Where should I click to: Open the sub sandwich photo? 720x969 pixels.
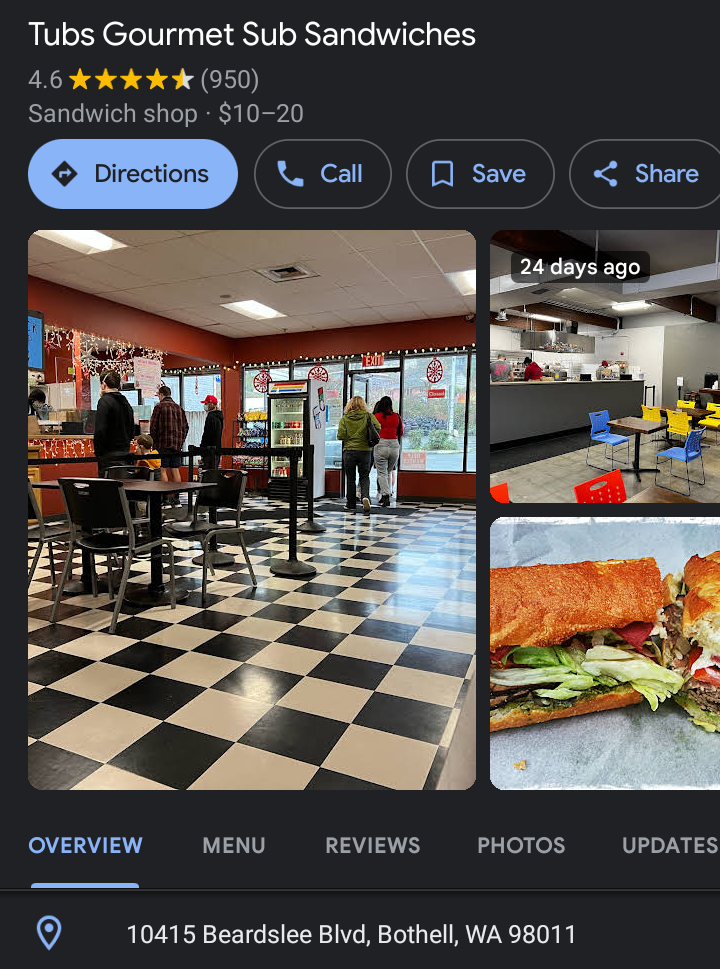pos(604,653)
